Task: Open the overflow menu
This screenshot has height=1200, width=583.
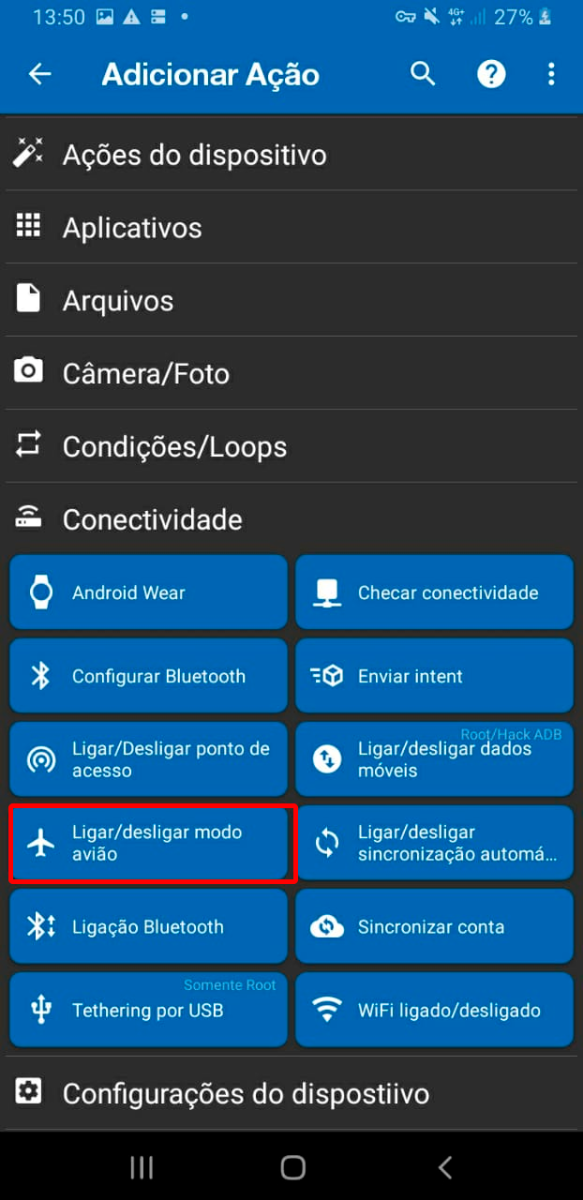Action: click(x=551, y=74)
